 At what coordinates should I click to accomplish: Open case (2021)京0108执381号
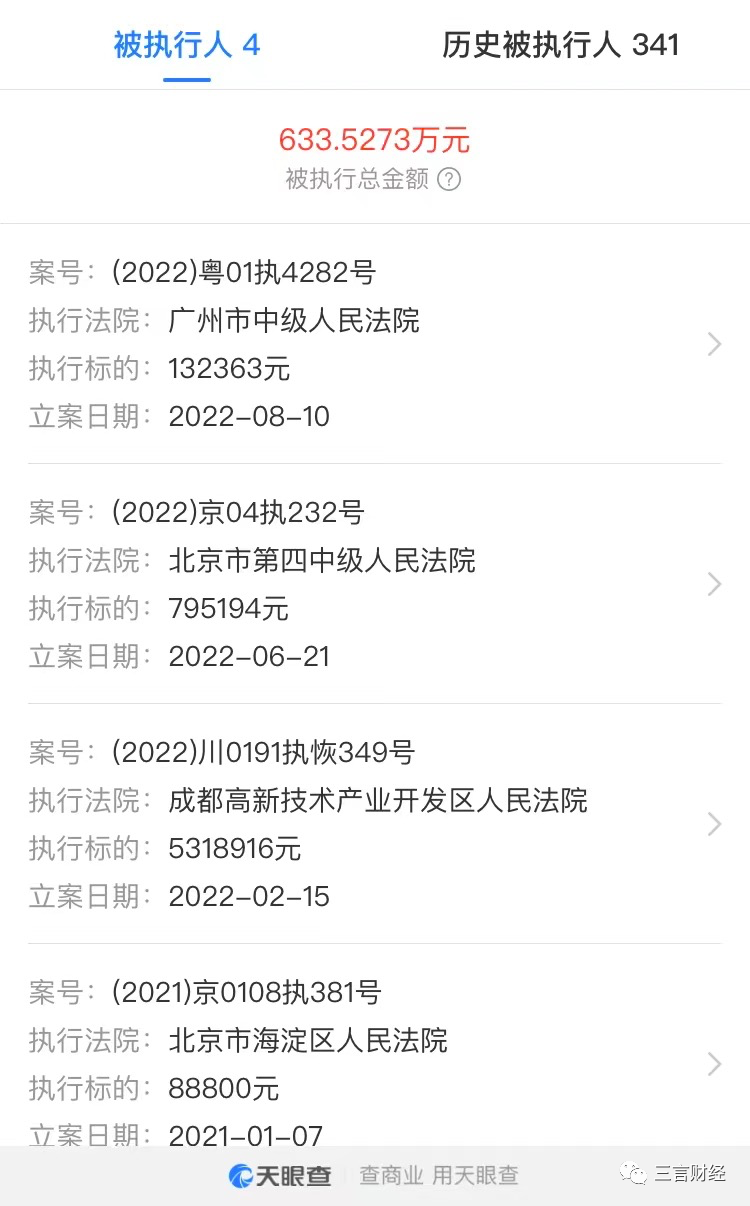pyautogui.click(x=375, y=1064)
